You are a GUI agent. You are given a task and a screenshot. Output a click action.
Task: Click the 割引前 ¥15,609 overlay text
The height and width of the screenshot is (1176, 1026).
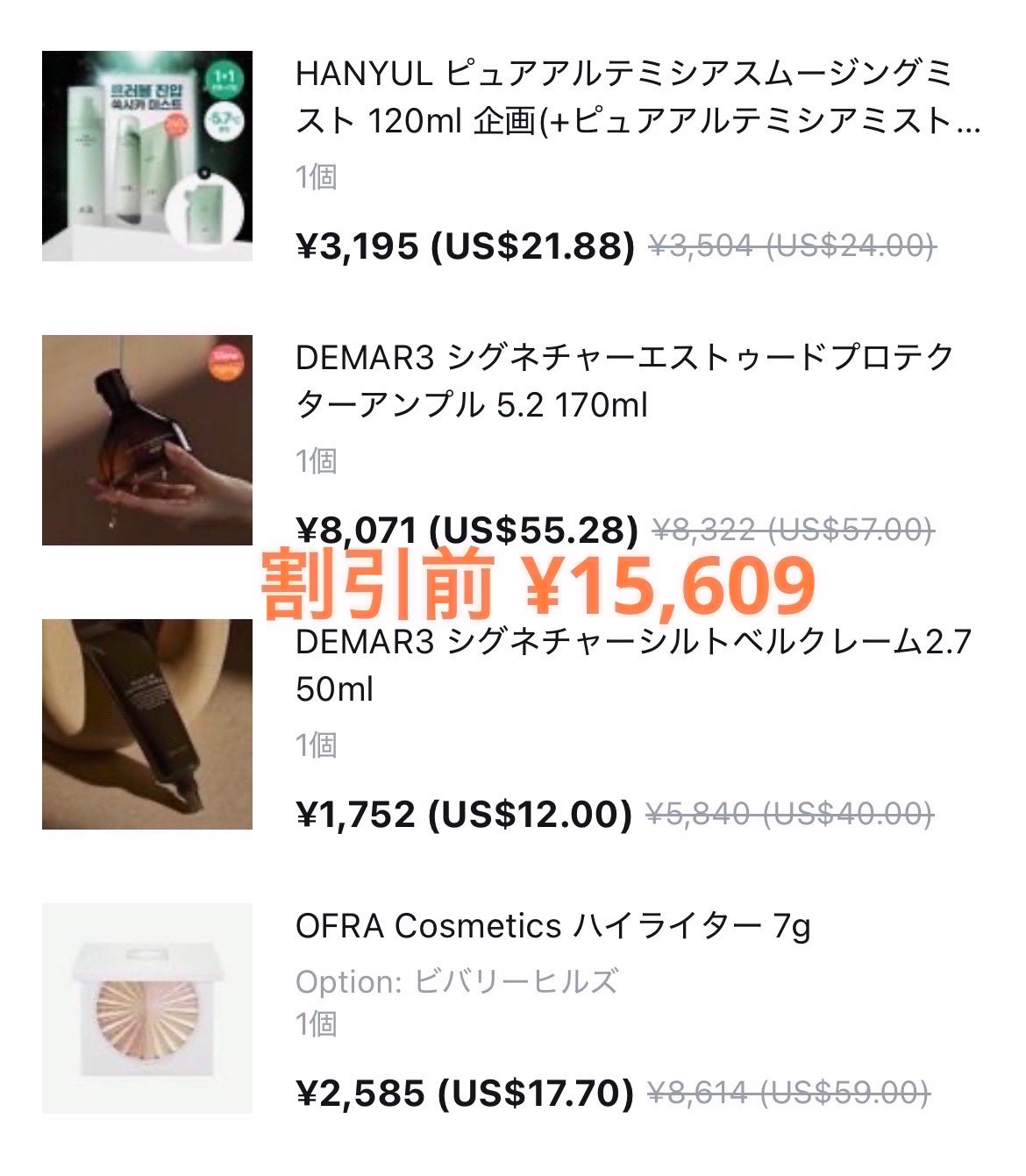point(538,583)
